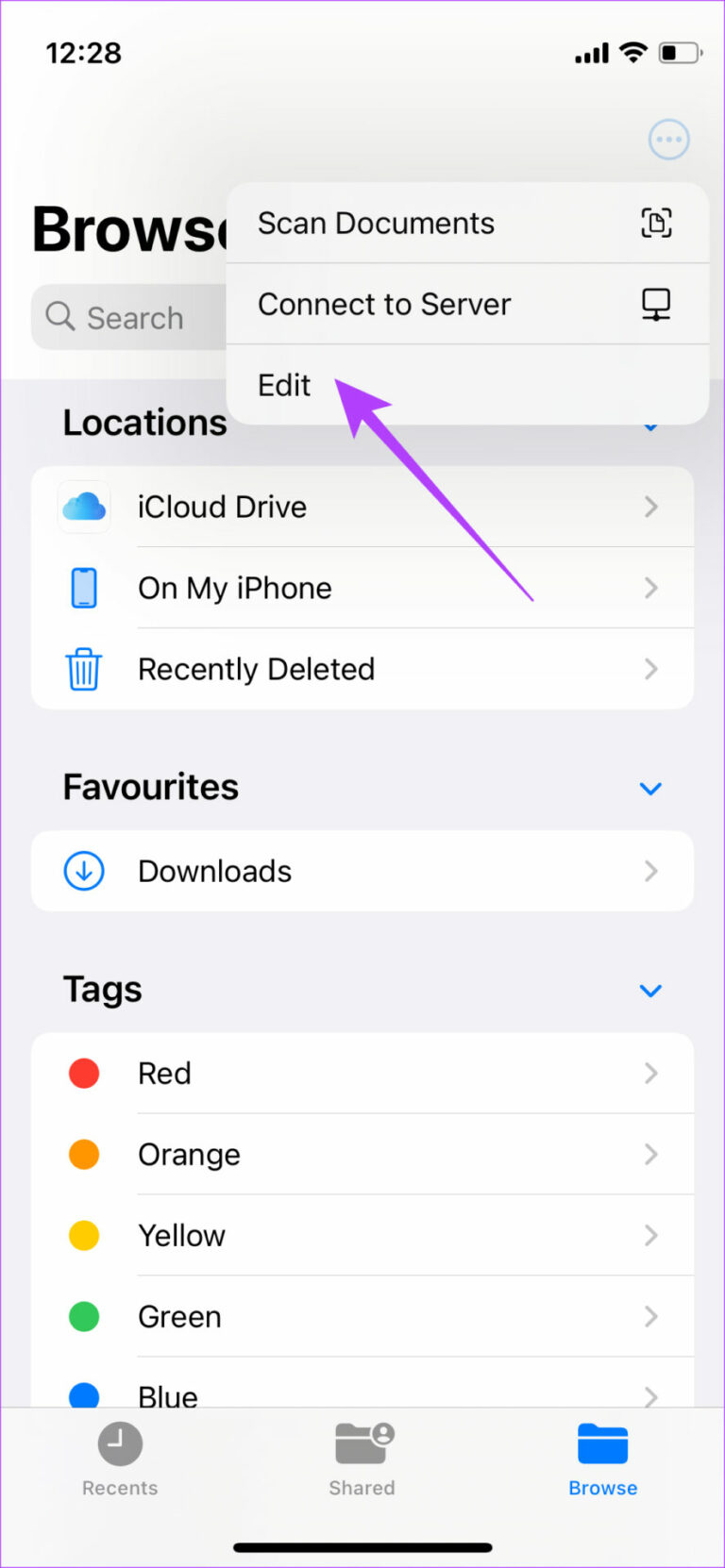Viewport: 725px width, 1568px height.
Task: Show files tagged Yellow
Action: pyautogui.click(x=362, y=1235)
